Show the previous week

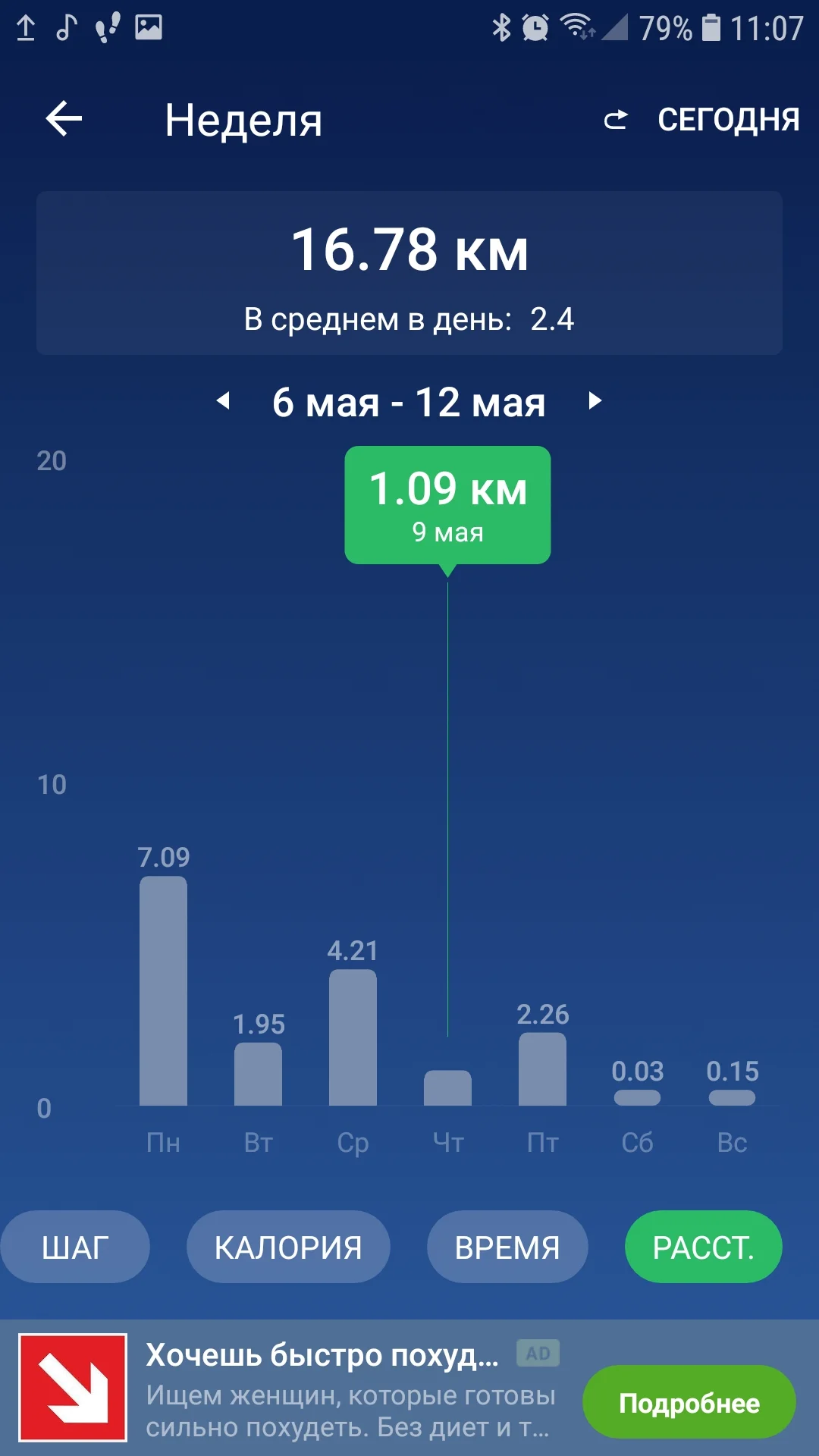click(223, 400)
